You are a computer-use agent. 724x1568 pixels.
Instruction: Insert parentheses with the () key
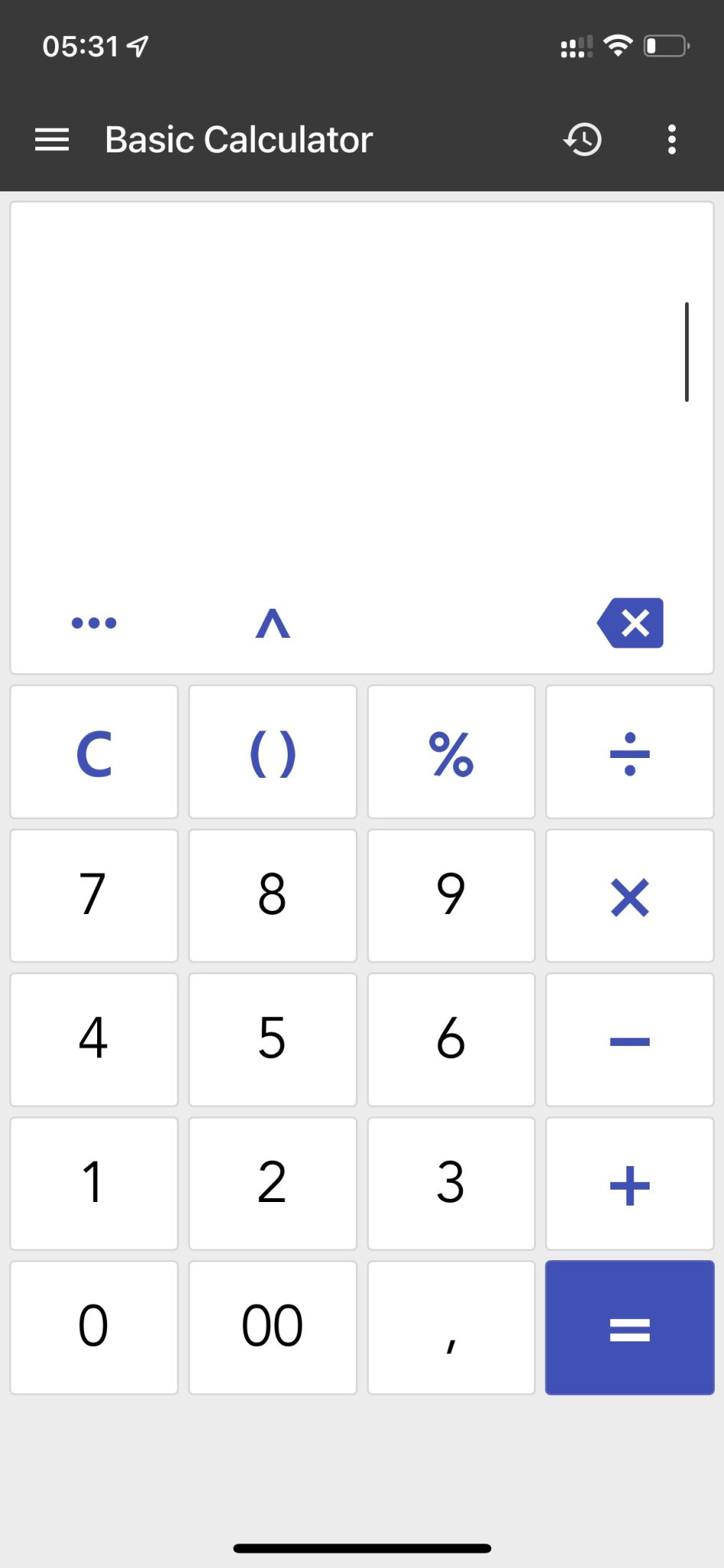[272, 751]
